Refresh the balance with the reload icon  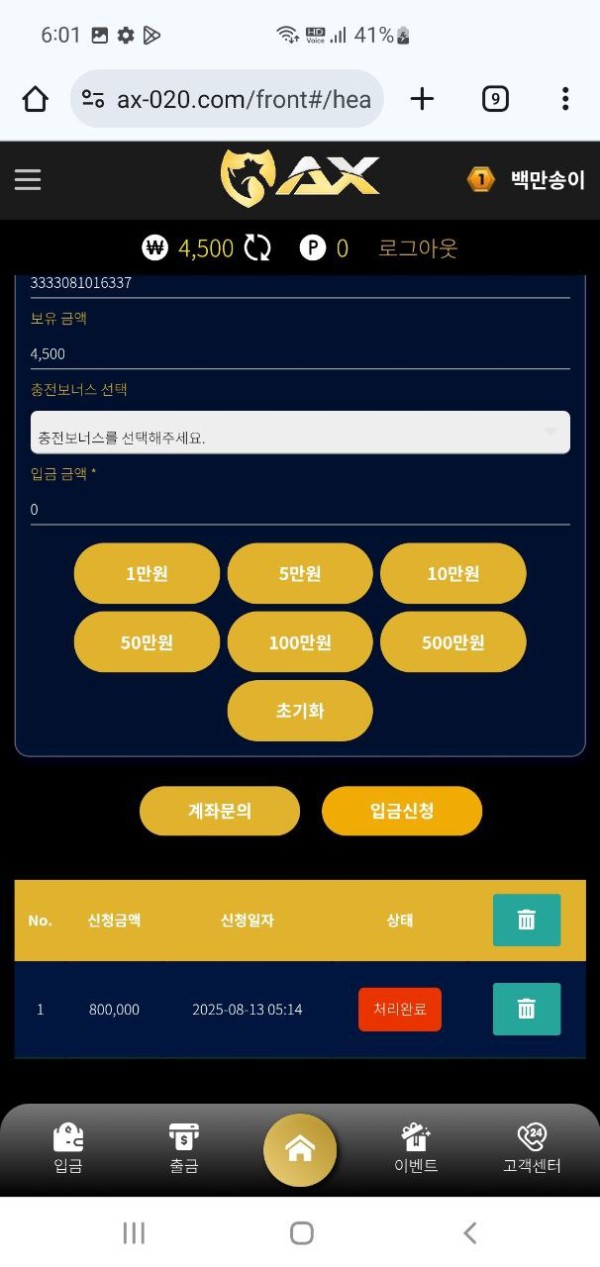point(257,248)
